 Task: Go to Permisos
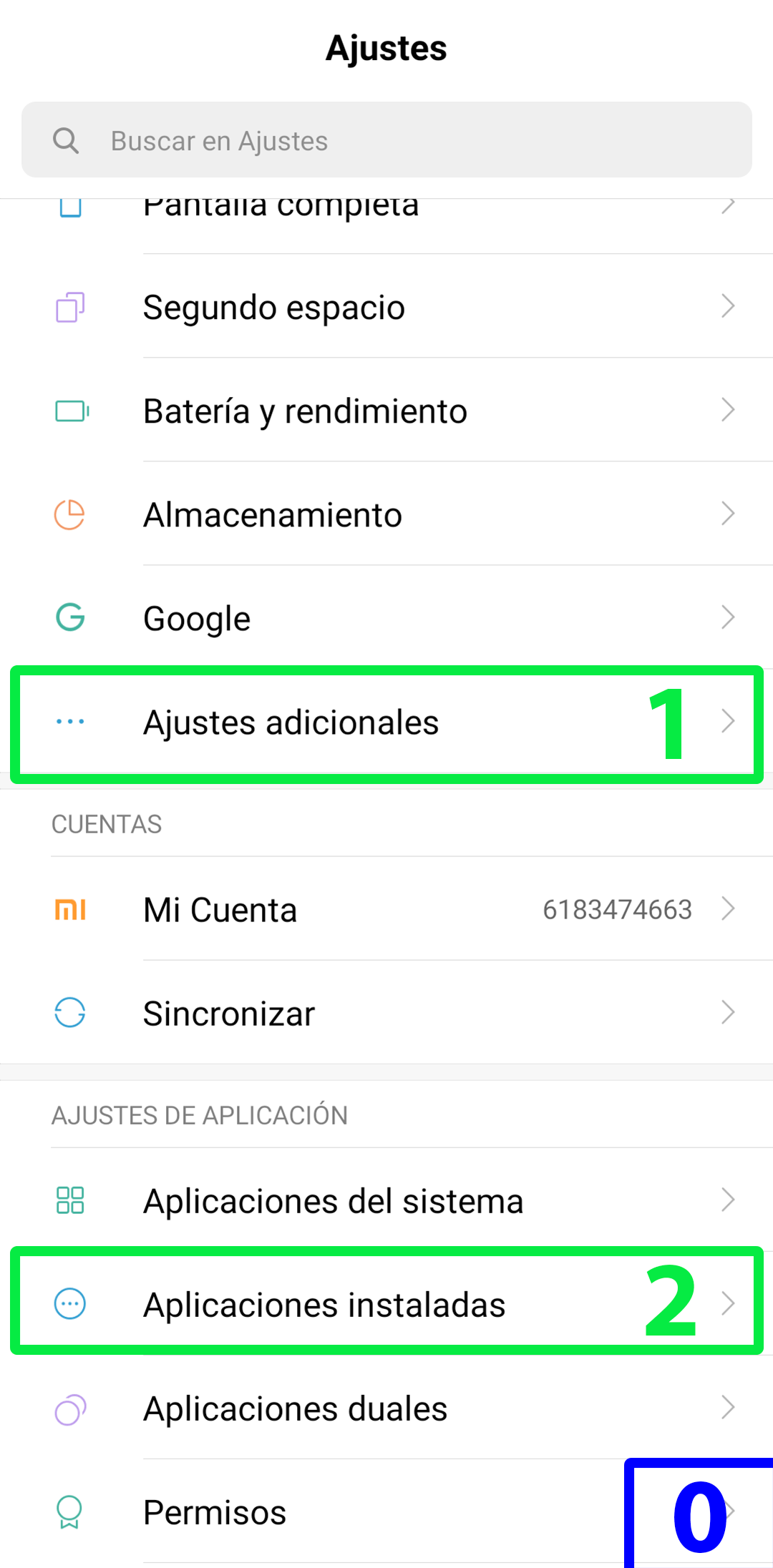click(386, 1511)
